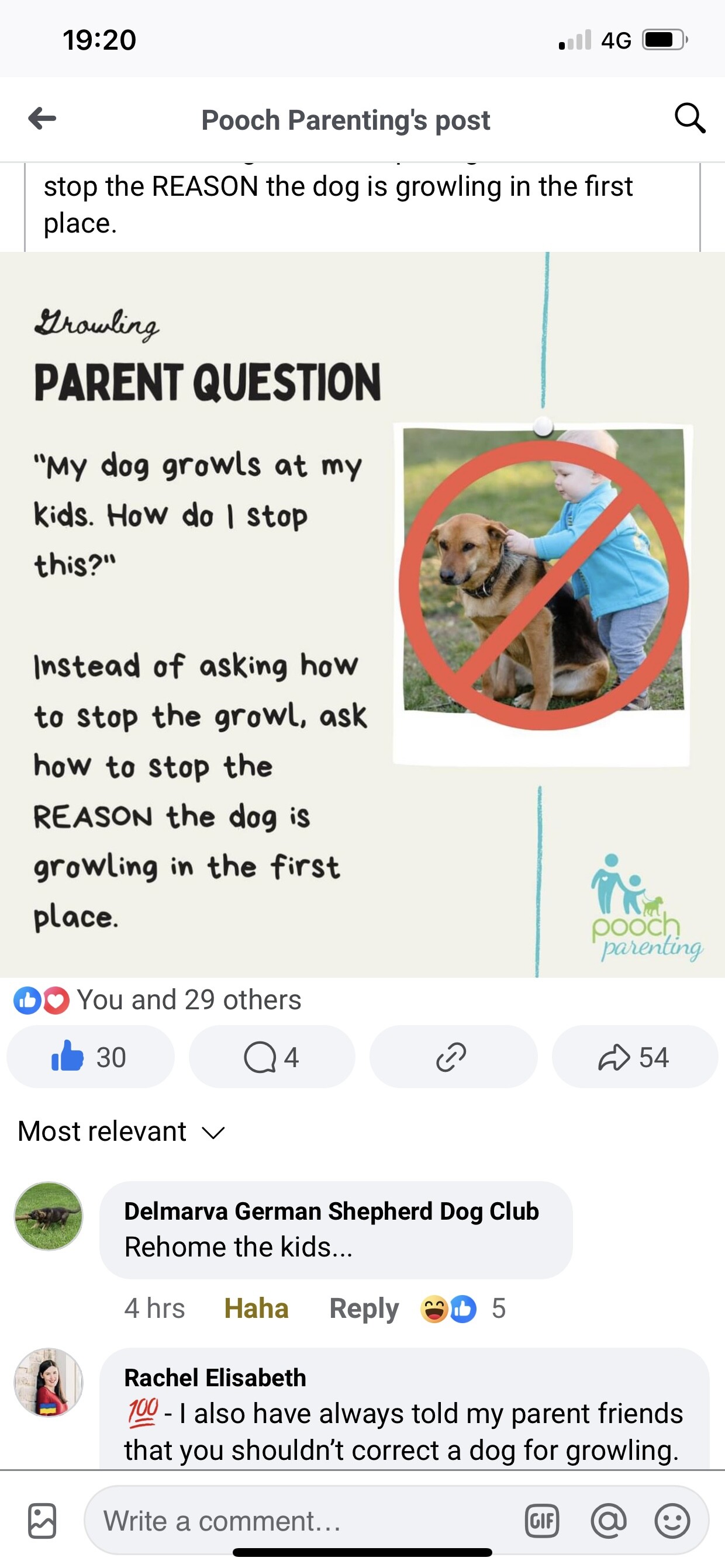The height and width of the screenshot is (1568, 725).
Task: Go back using the top-left arrow
Action: (42, 118)
